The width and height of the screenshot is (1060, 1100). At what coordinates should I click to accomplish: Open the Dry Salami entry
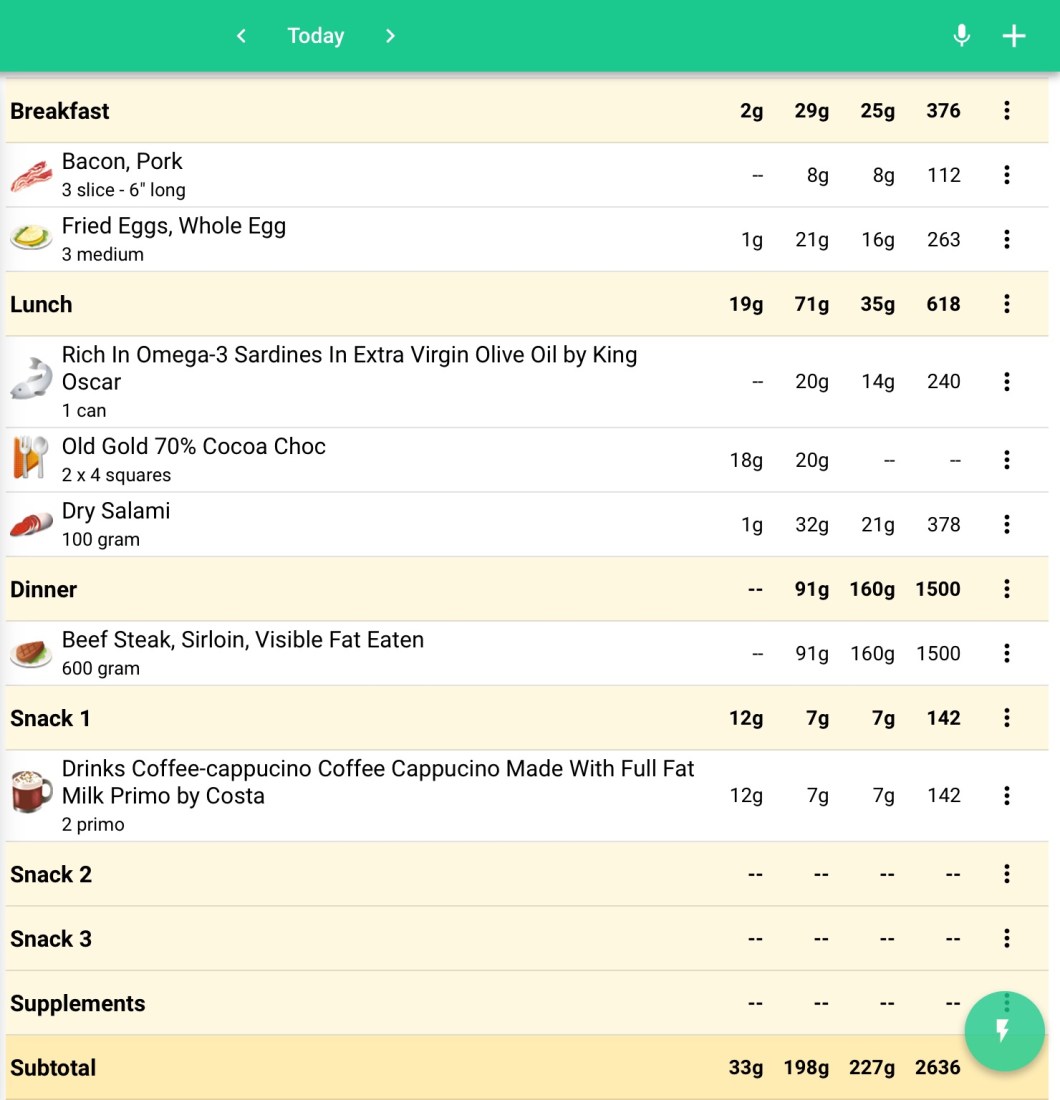point(300,524)
